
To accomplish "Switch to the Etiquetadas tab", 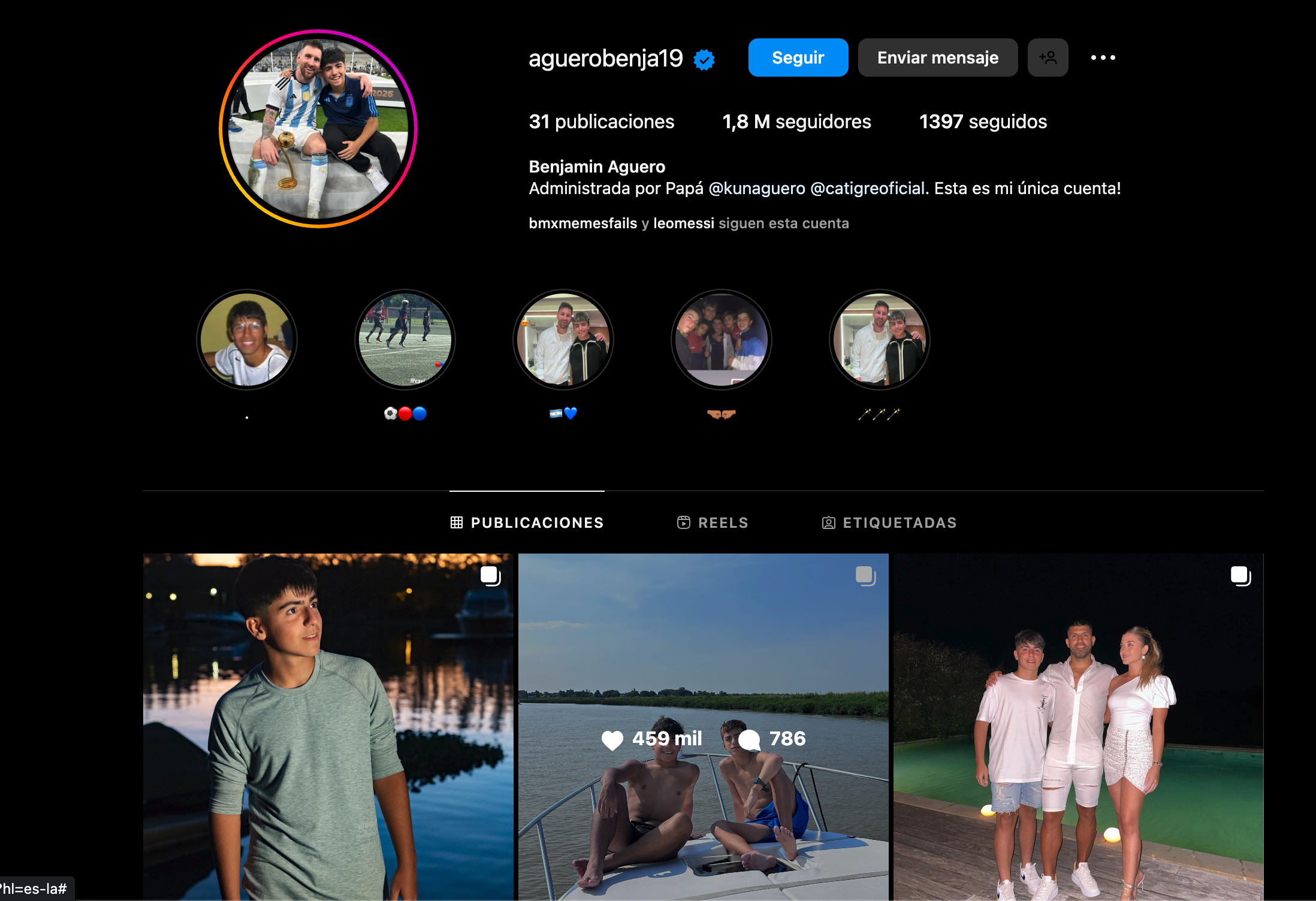I will tap(889, 522).
